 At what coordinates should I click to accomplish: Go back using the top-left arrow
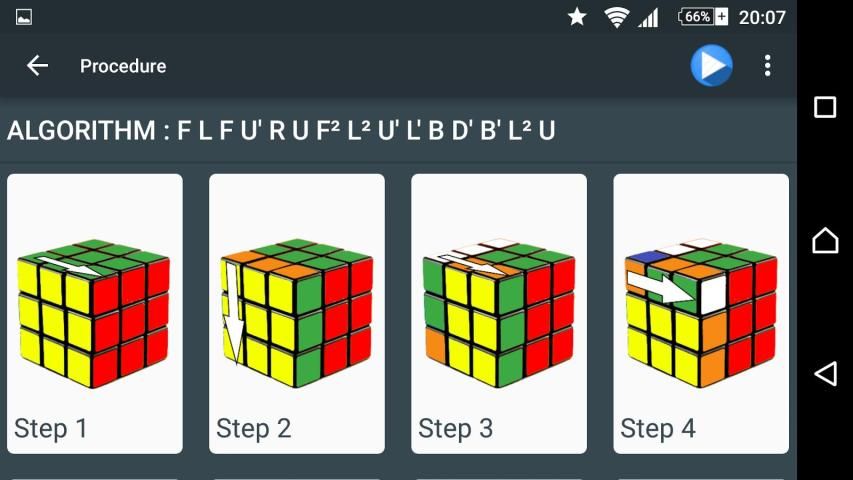[37, 66]
